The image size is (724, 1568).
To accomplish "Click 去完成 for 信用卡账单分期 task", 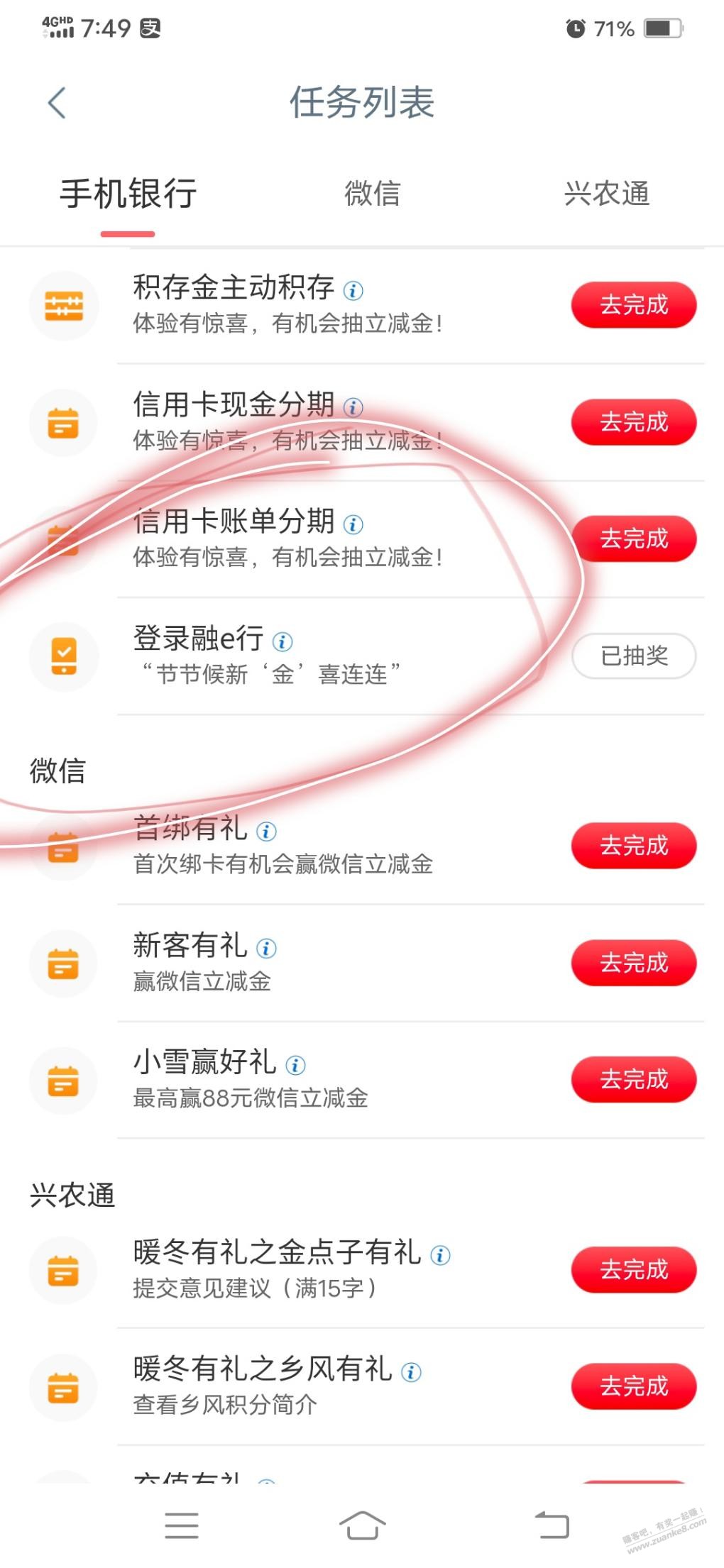I will (x=634, y=539).
